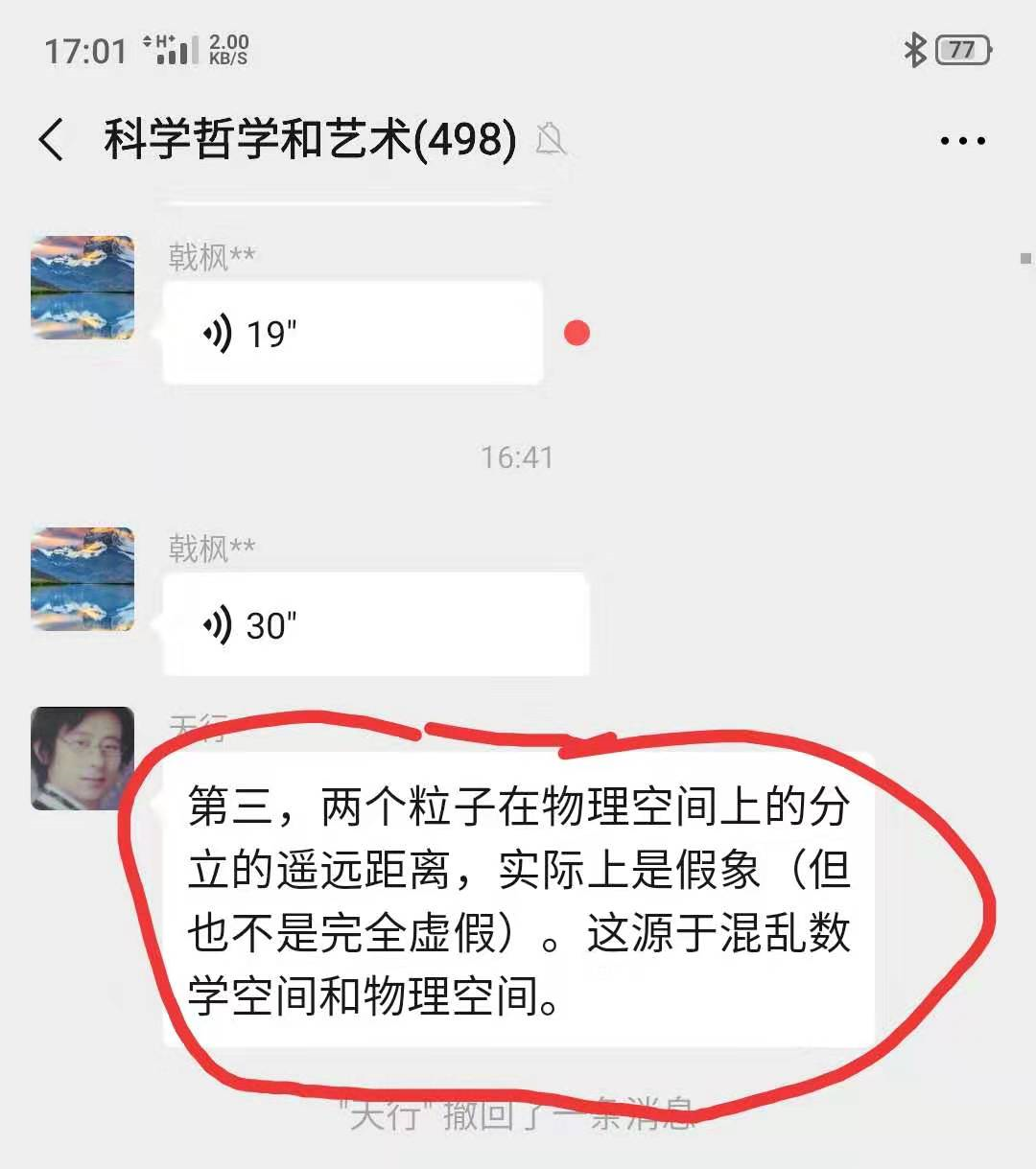Play the 19" voice message
The height and width of the screenshot is (1169, 1036).
click(352, 334)
